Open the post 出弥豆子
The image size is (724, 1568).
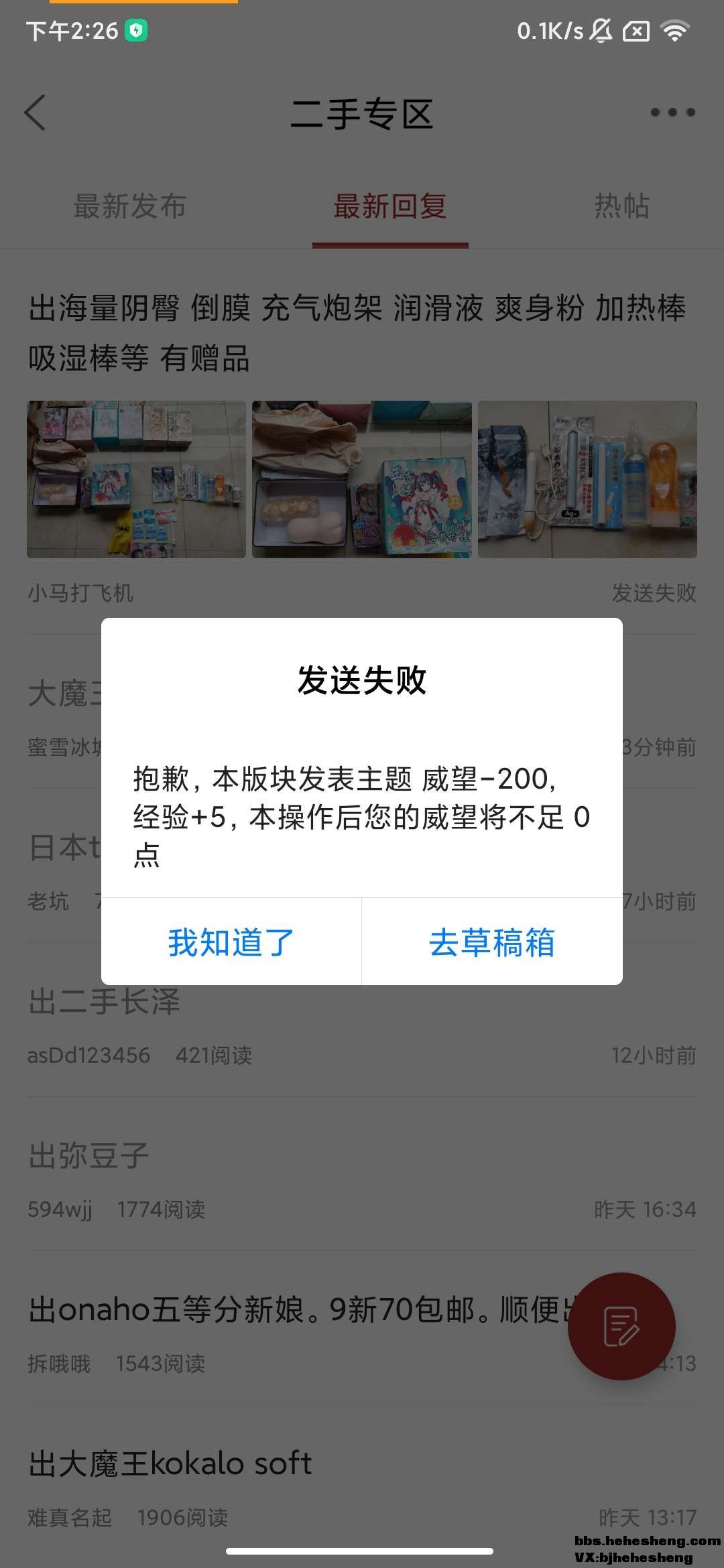point(88,1156)
